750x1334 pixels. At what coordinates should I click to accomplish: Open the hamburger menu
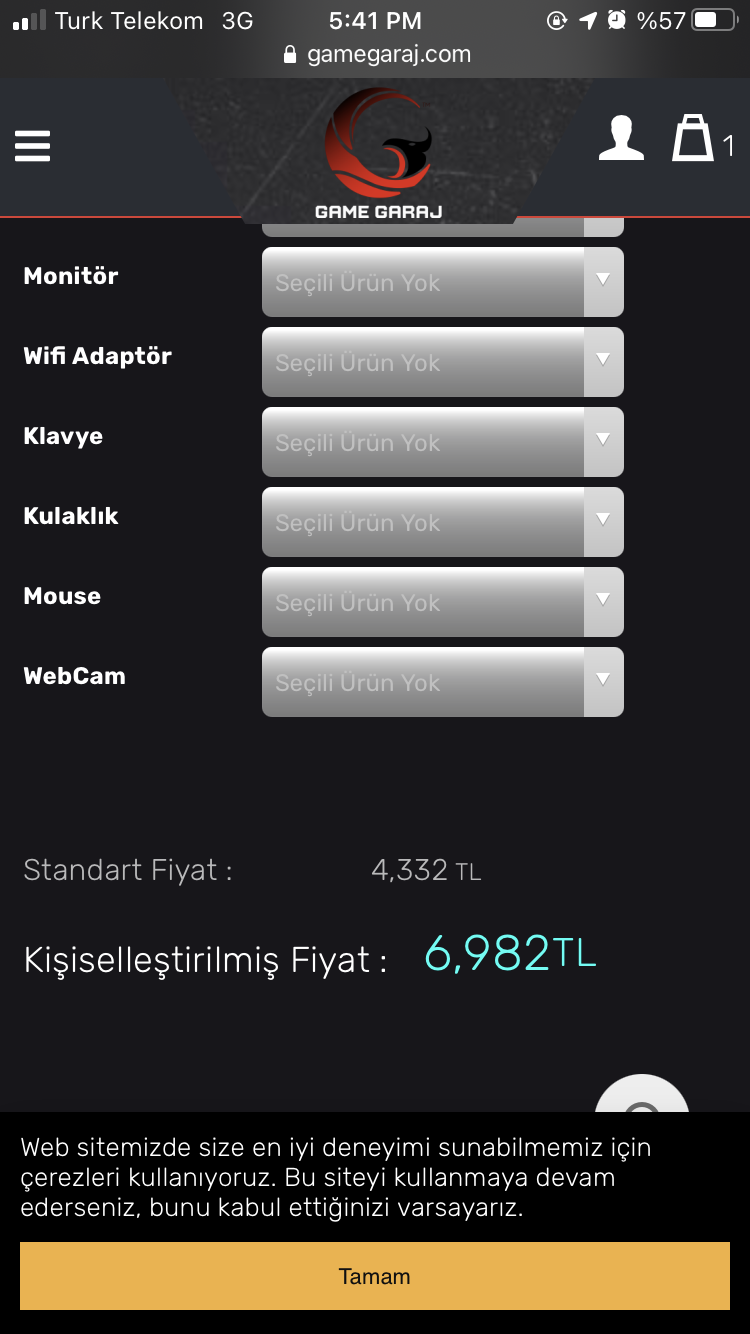32,147
